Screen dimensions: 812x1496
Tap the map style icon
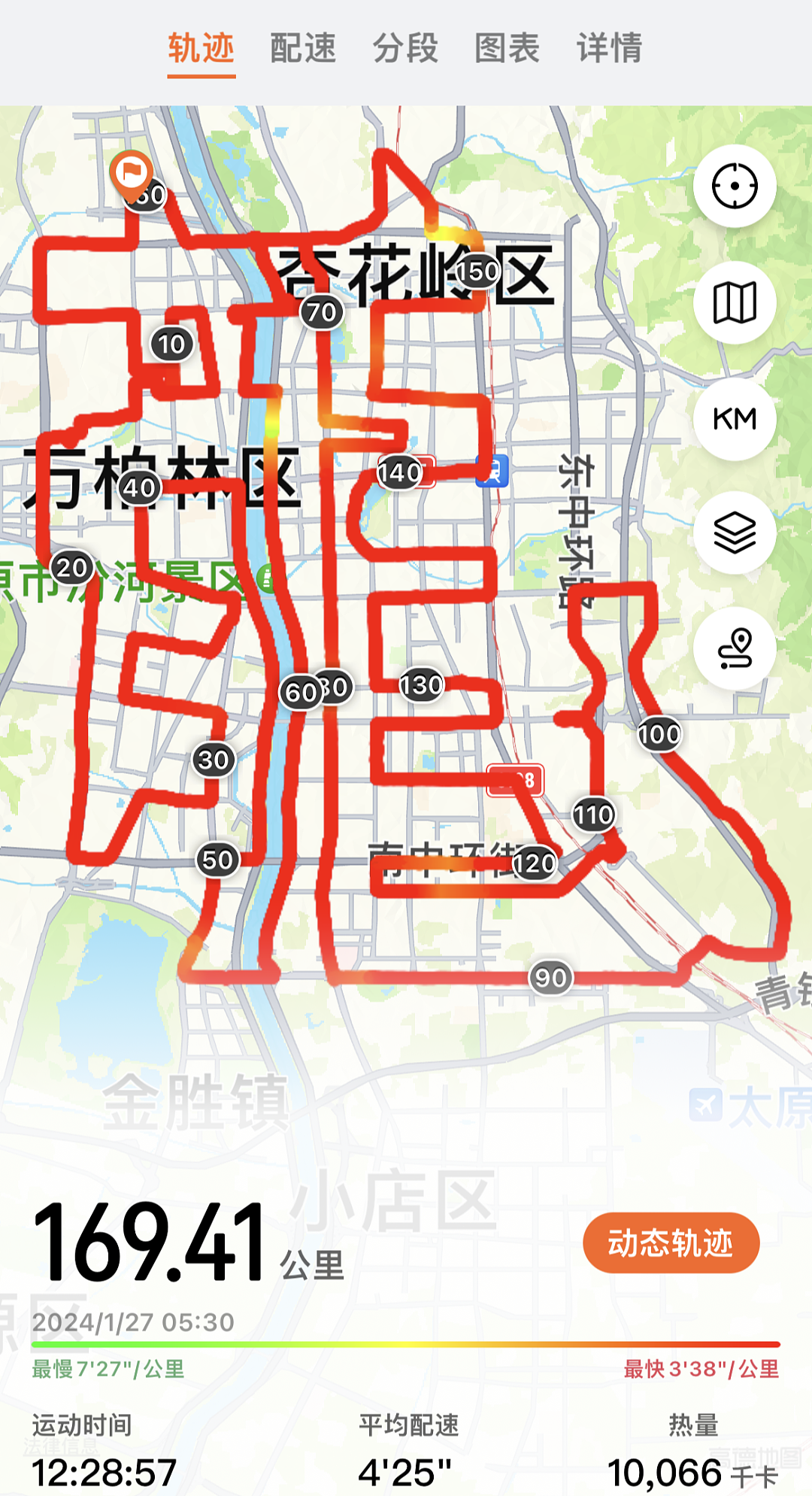point(735,302)
